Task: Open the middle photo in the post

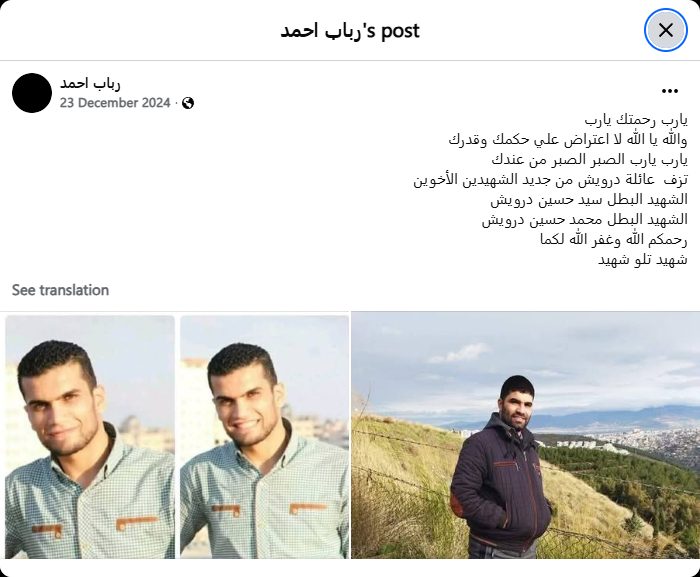Action: point(264,436)
